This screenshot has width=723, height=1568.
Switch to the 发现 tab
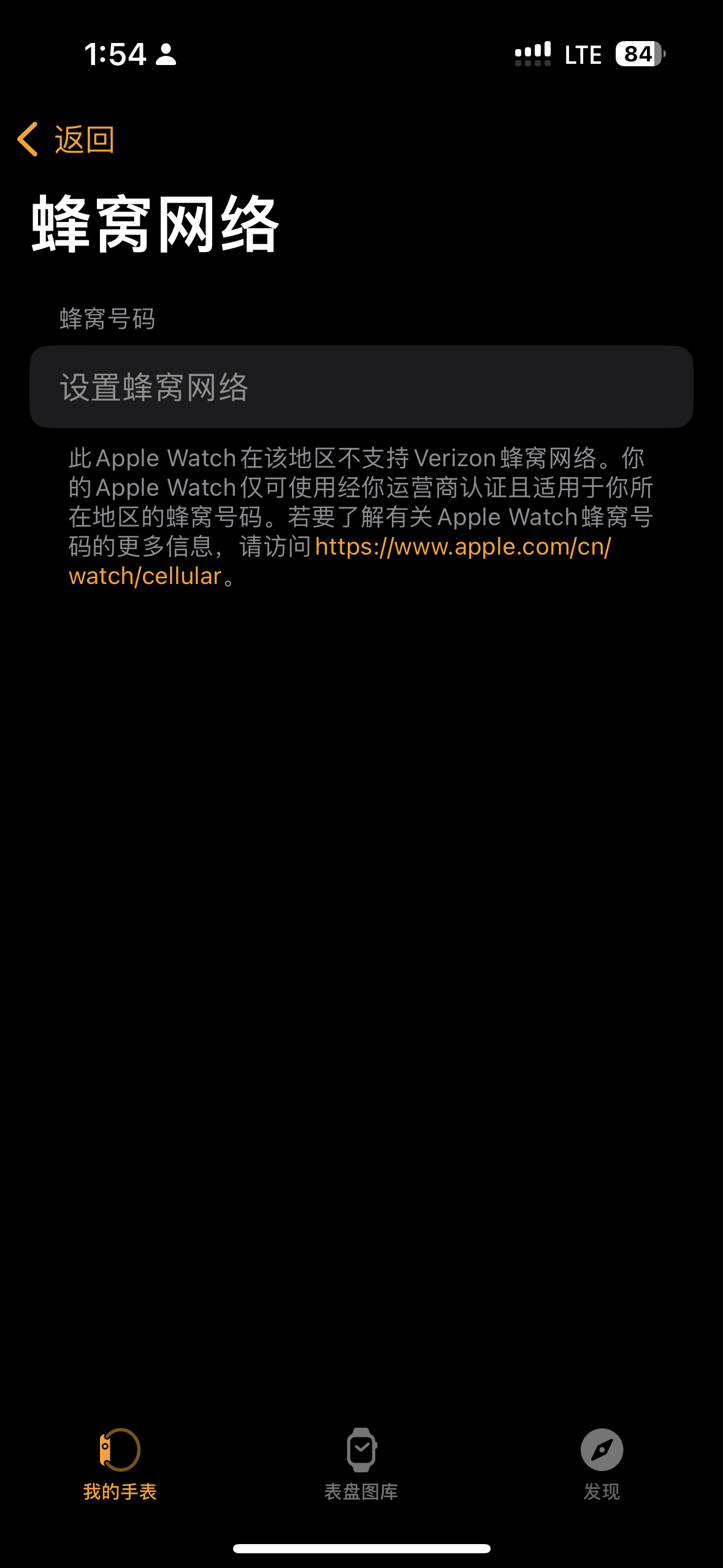tap(602, 1464)
